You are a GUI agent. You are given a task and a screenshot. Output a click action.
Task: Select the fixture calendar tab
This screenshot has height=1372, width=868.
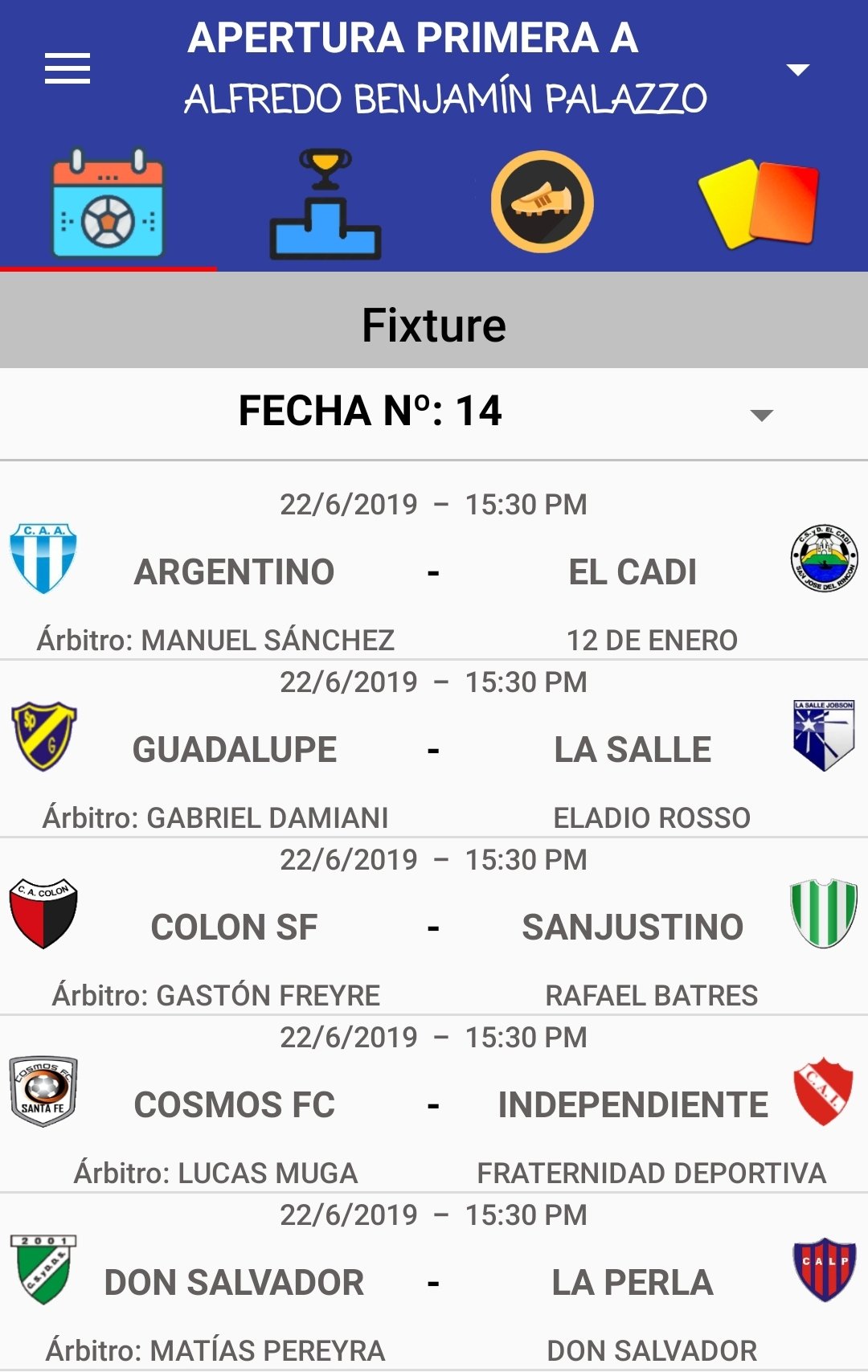coord(108,204)
